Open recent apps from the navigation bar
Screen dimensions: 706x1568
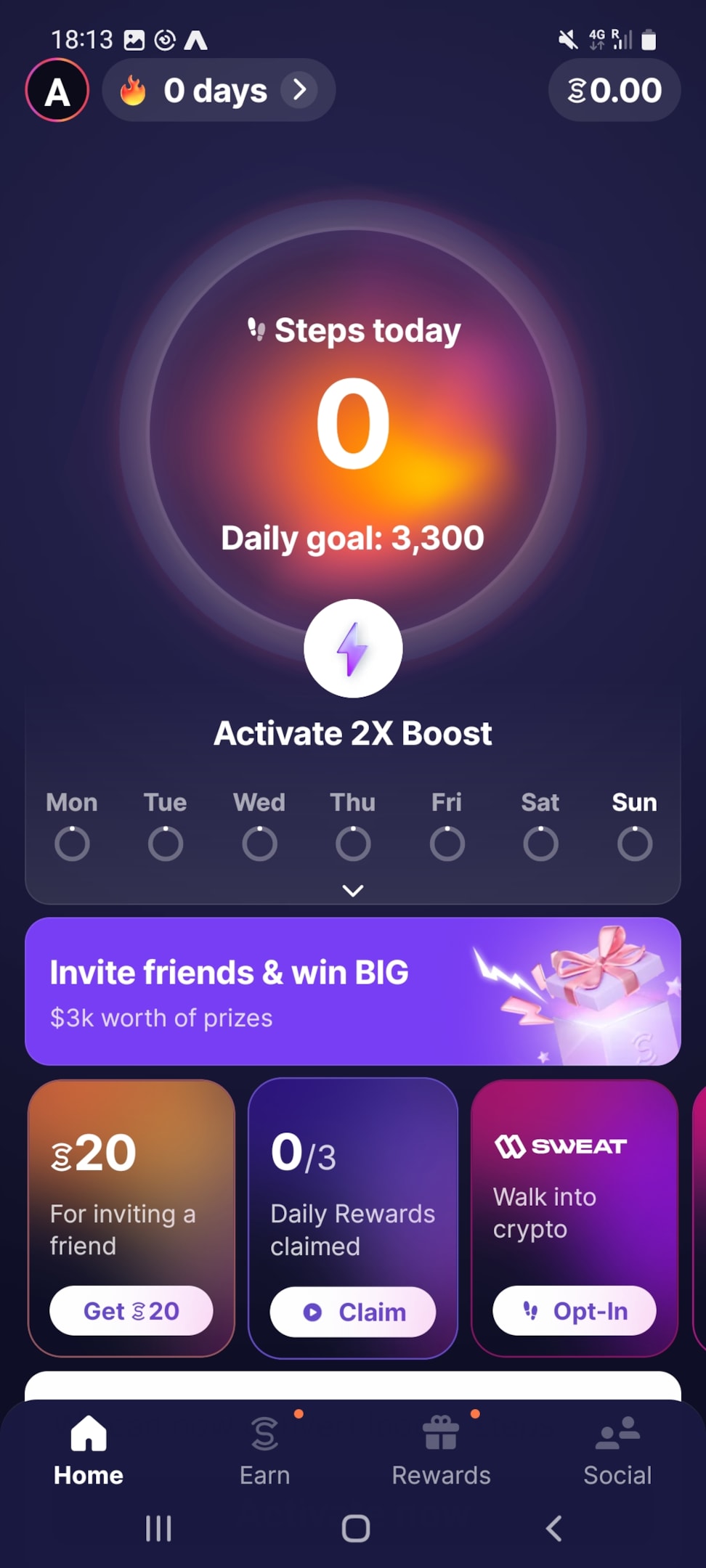[x=158, y=1528]
